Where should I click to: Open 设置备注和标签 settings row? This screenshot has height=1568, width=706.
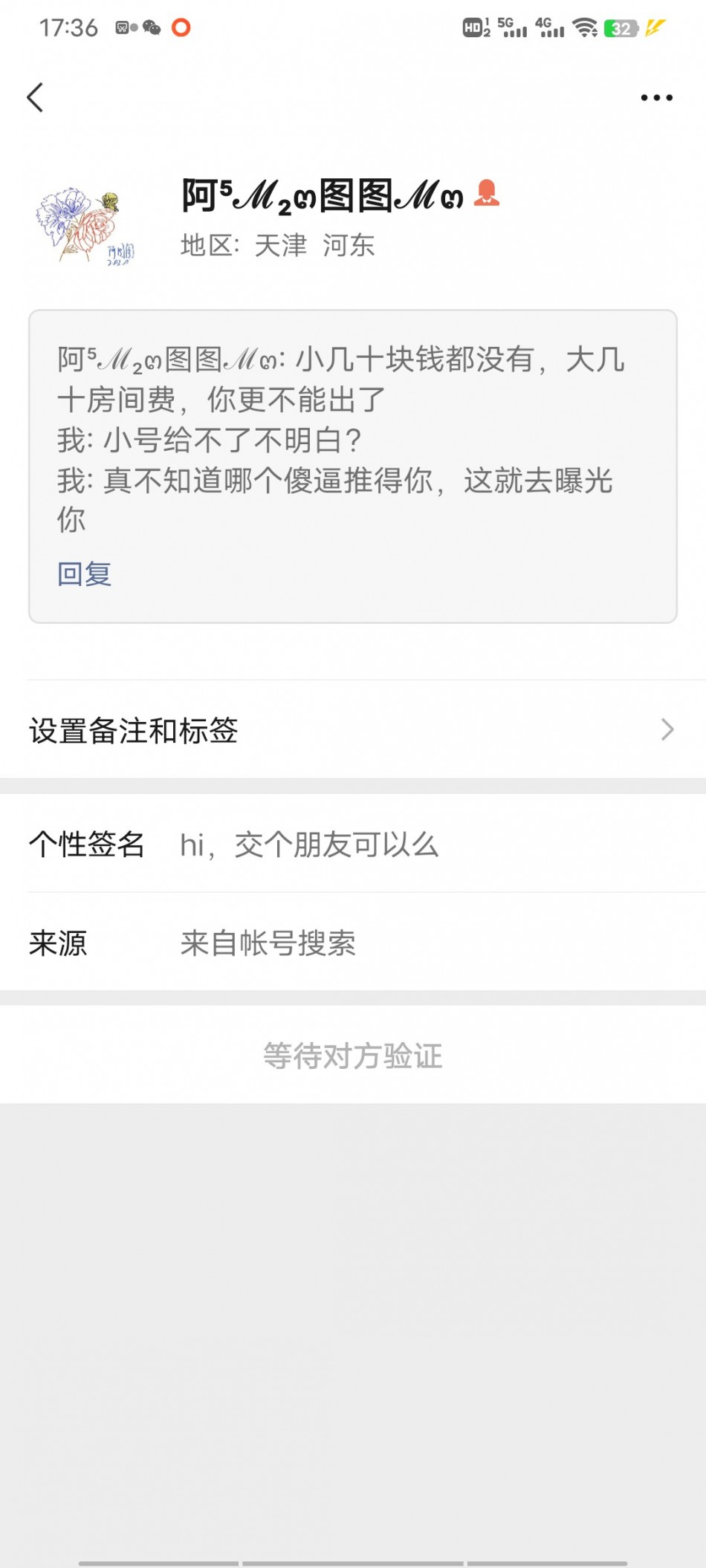point(353,730)
